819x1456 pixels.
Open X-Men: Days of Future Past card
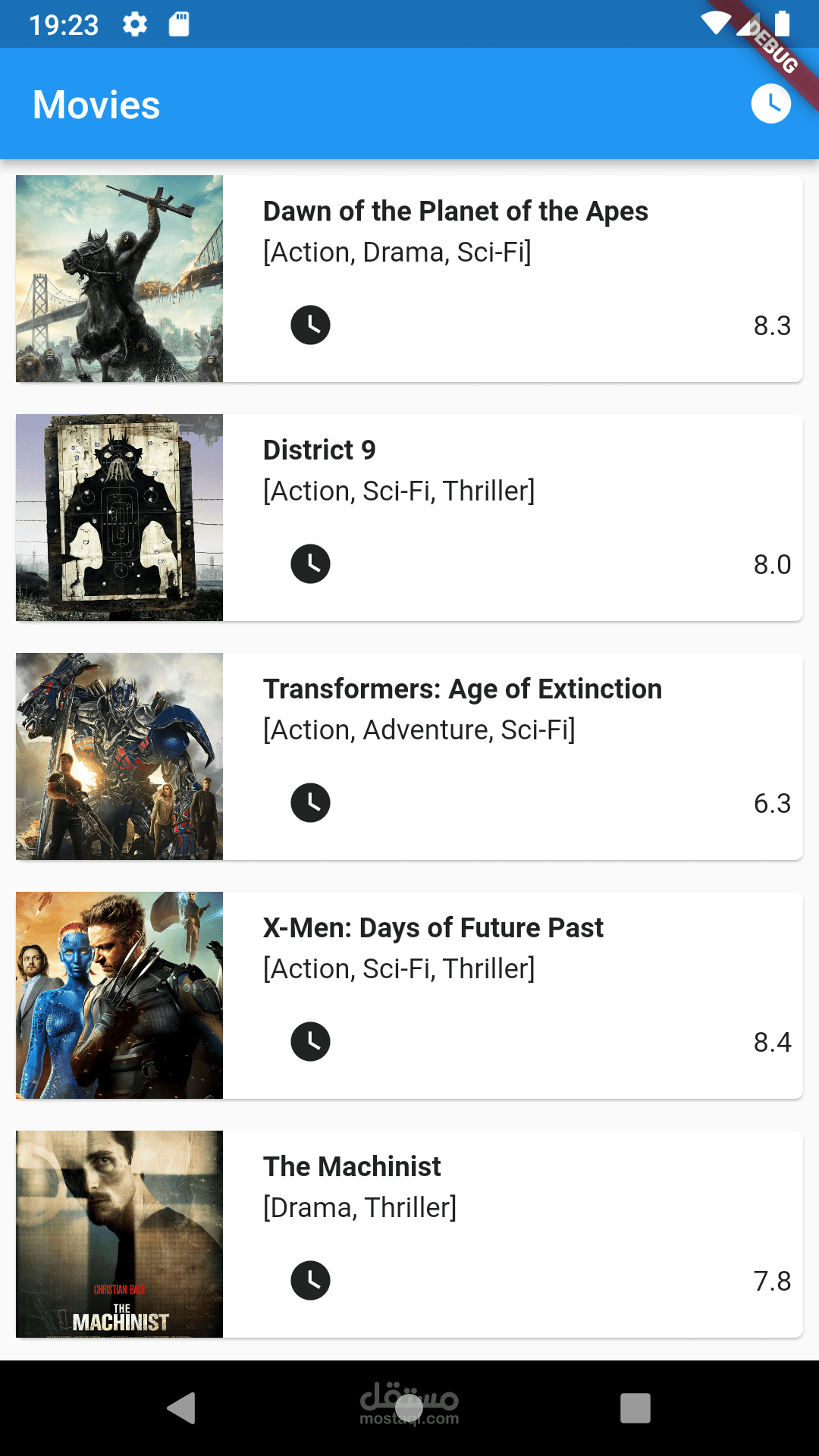(x=433, y=928)
